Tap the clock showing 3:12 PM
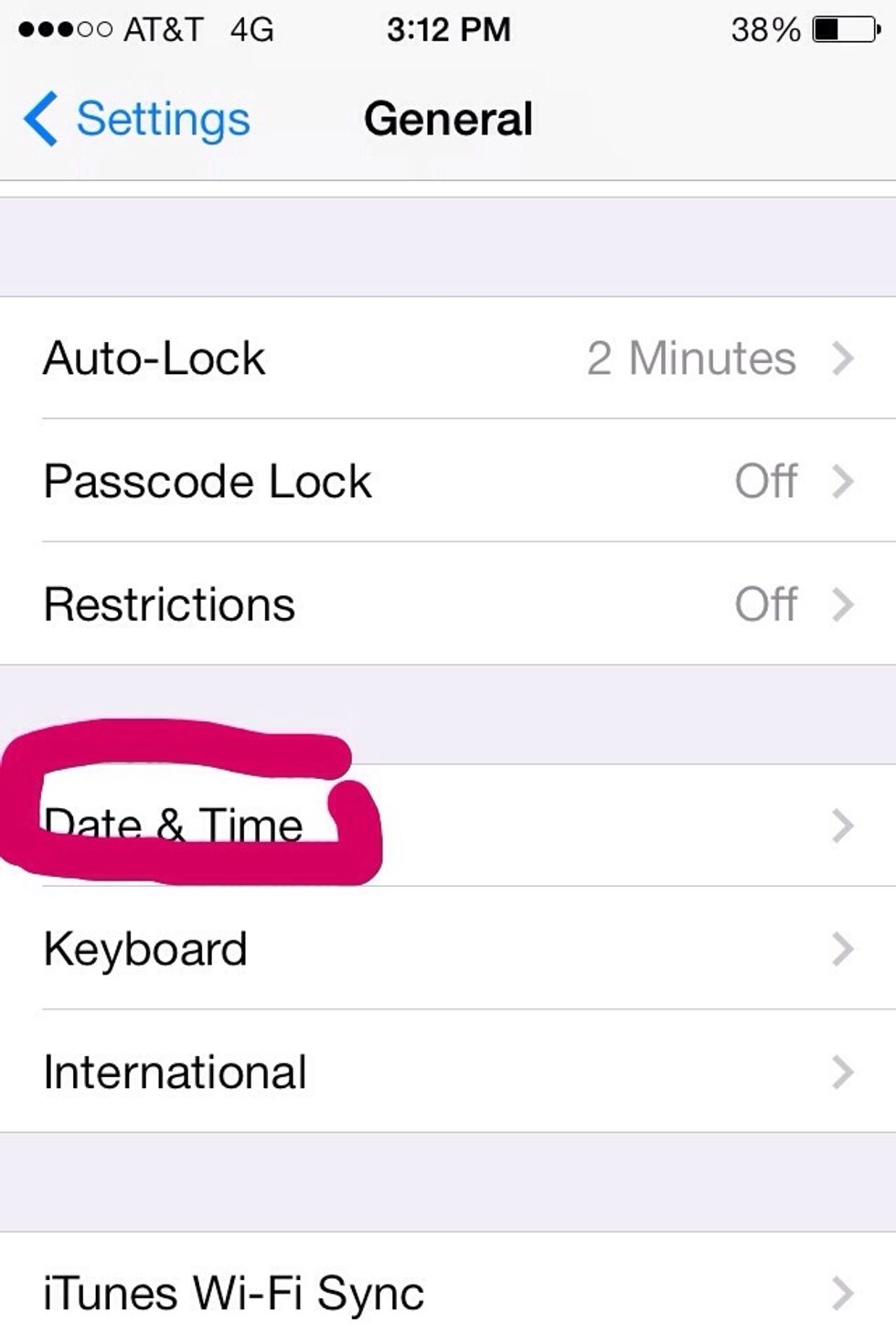This screenshot has width=896, height=1344. click(445, 28)
